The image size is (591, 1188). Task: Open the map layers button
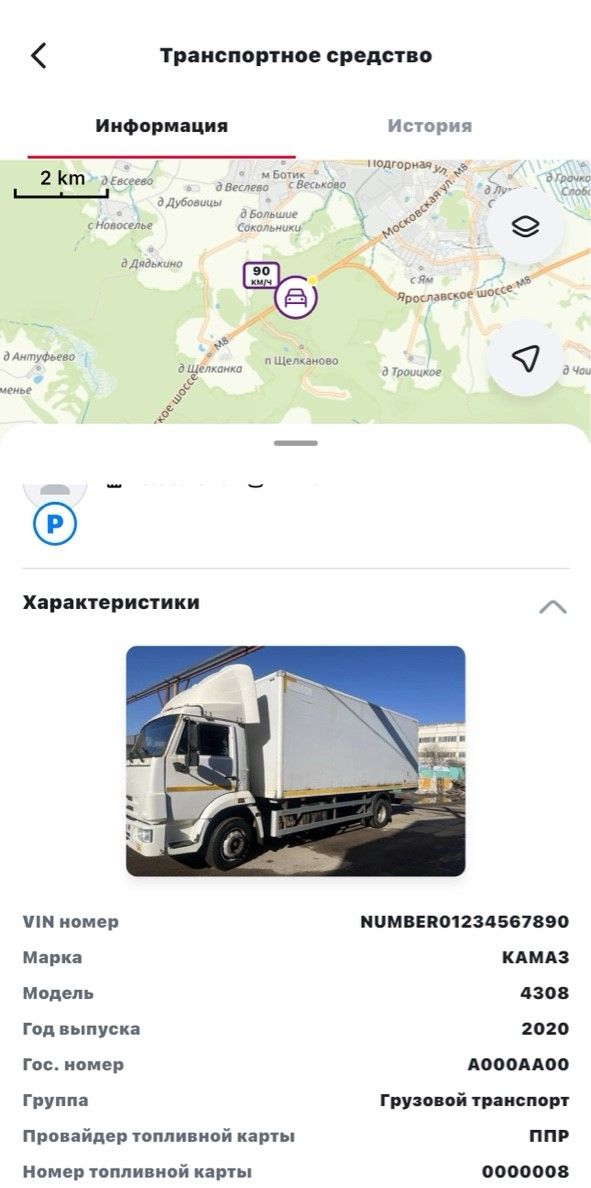(x=525, y=227)
